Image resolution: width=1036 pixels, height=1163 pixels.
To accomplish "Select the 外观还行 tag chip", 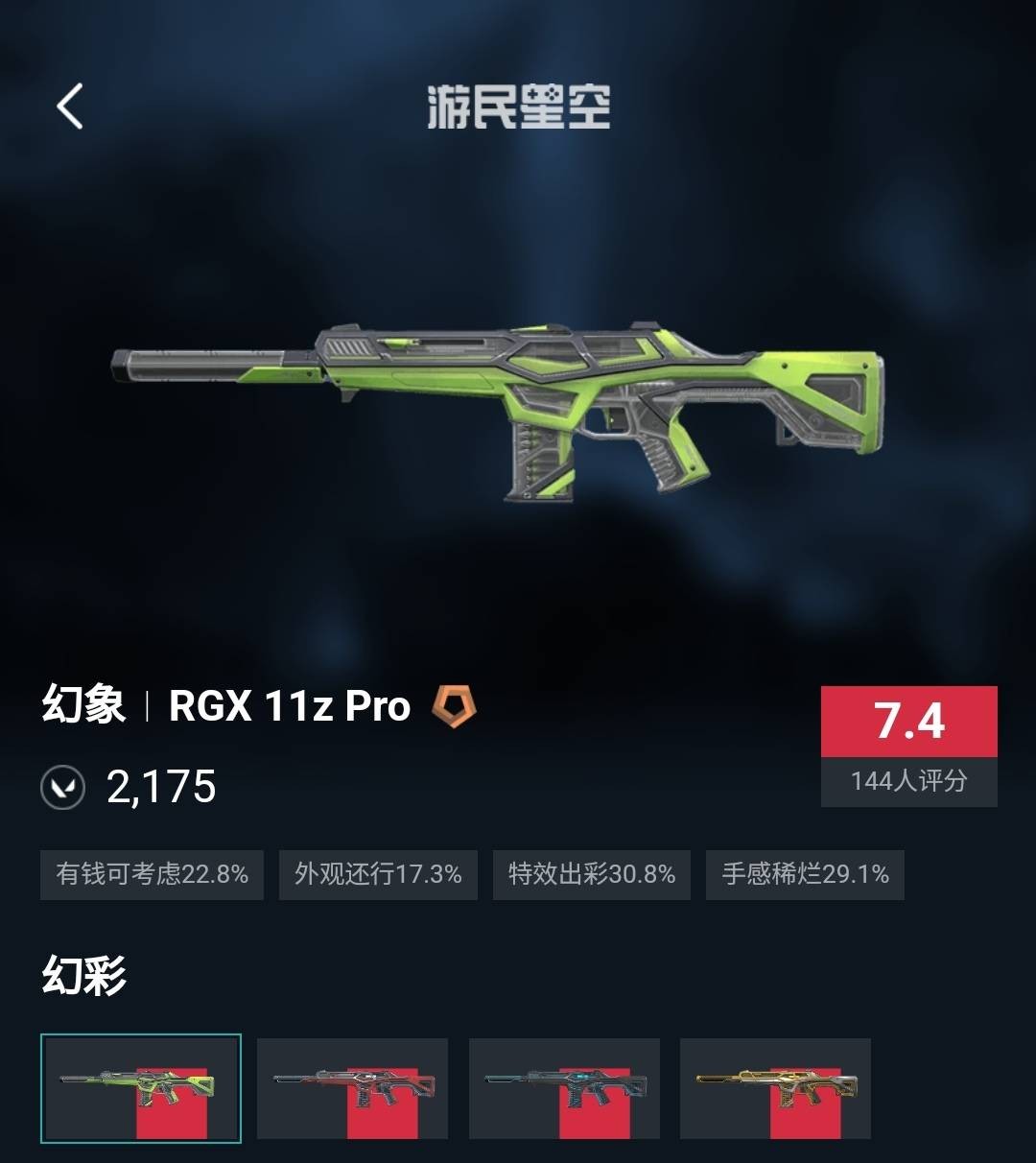I will (x=378, y=874).
